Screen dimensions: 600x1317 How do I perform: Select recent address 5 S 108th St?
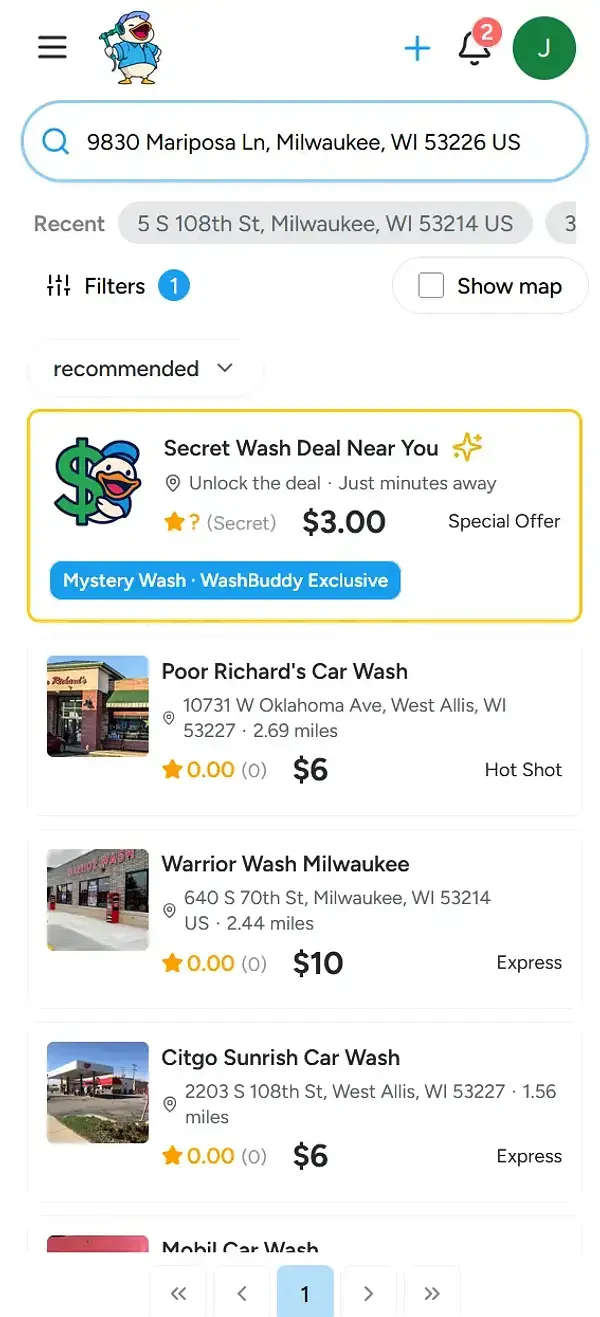325,224
